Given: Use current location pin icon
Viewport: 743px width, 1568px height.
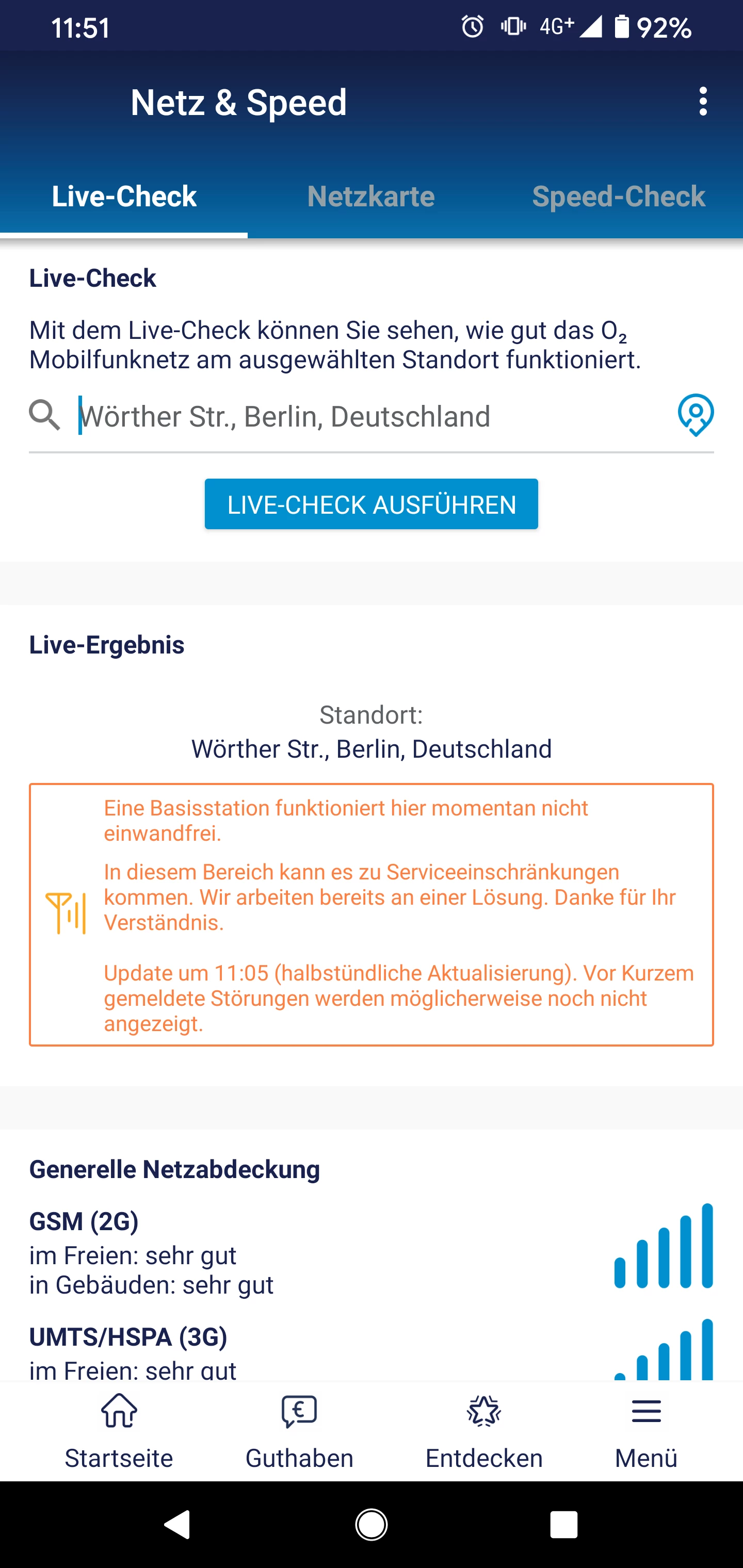Looking at the screenshot, I should (696, 415).
